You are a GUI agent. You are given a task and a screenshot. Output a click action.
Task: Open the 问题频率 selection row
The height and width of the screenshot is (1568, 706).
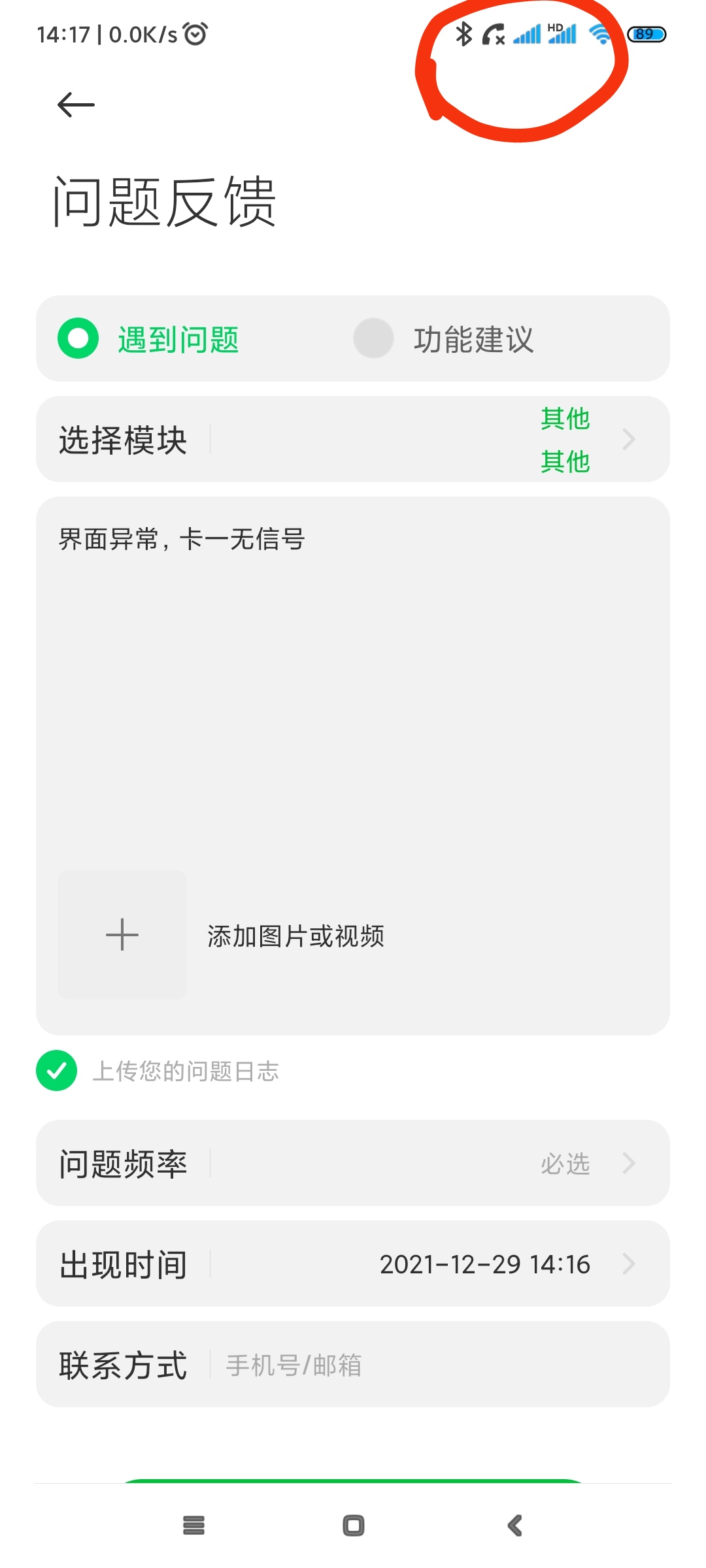353,1163
